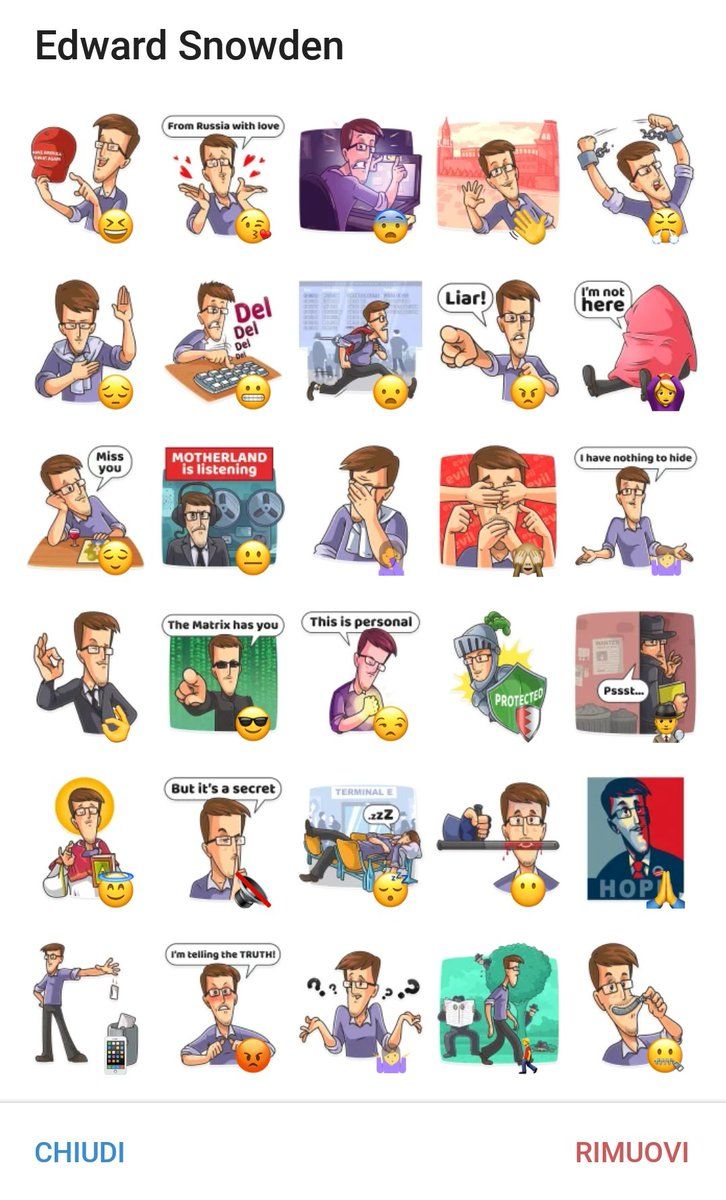Pick 'I'm telling the TRUTH!' sticker
The image size is (726, 1200).
(x=222, y=1008)
